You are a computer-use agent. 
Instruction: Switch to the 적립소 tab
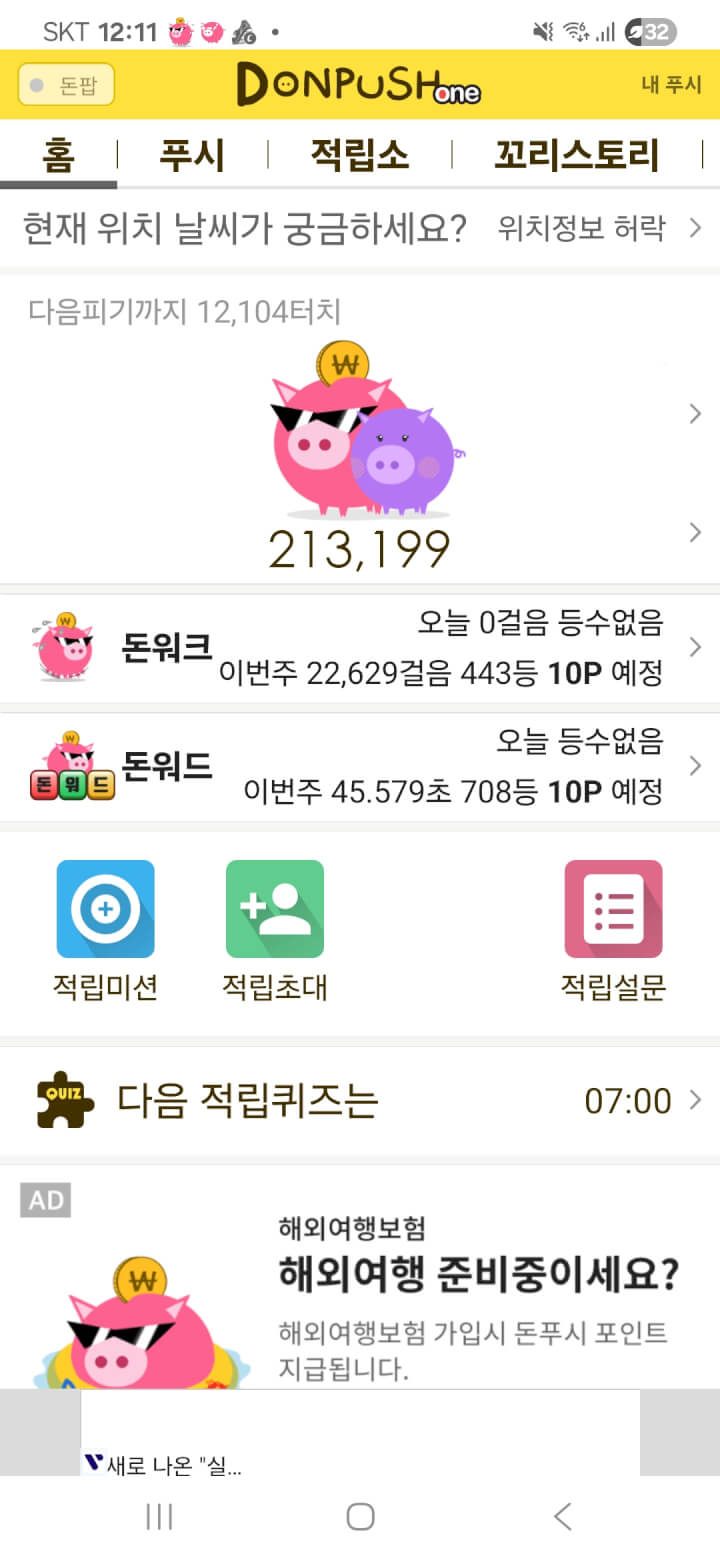[x=360, y=156]
